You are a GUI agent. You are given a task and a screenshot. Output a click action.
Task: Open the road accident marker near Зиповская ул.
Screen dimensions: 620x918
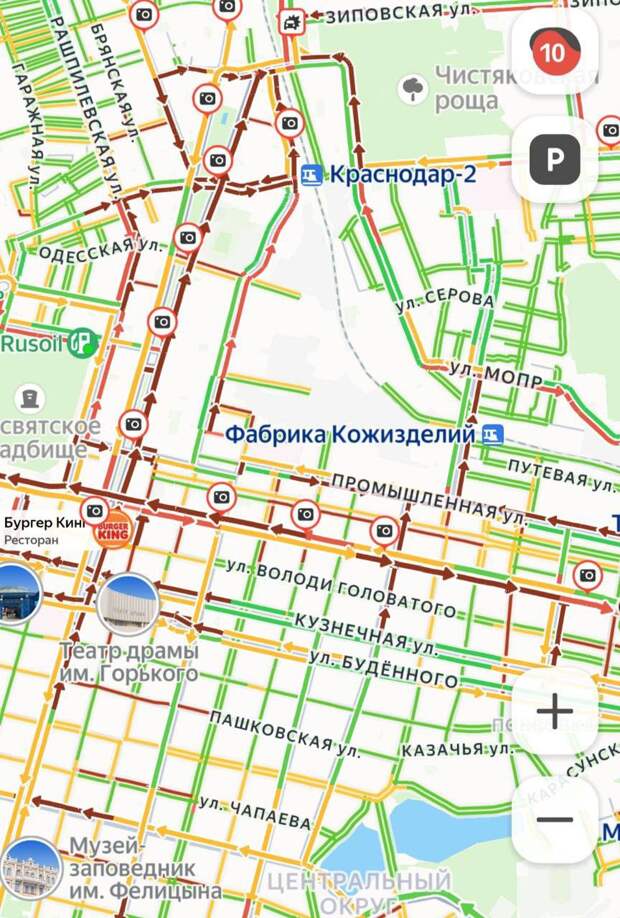click(x=291, y=21)
